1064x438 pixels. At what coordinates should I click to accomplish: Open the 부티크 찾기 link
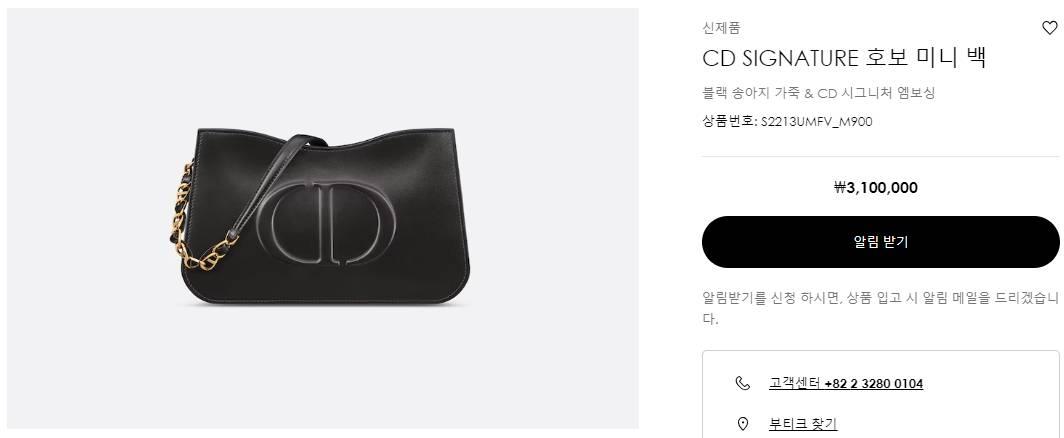802,424
